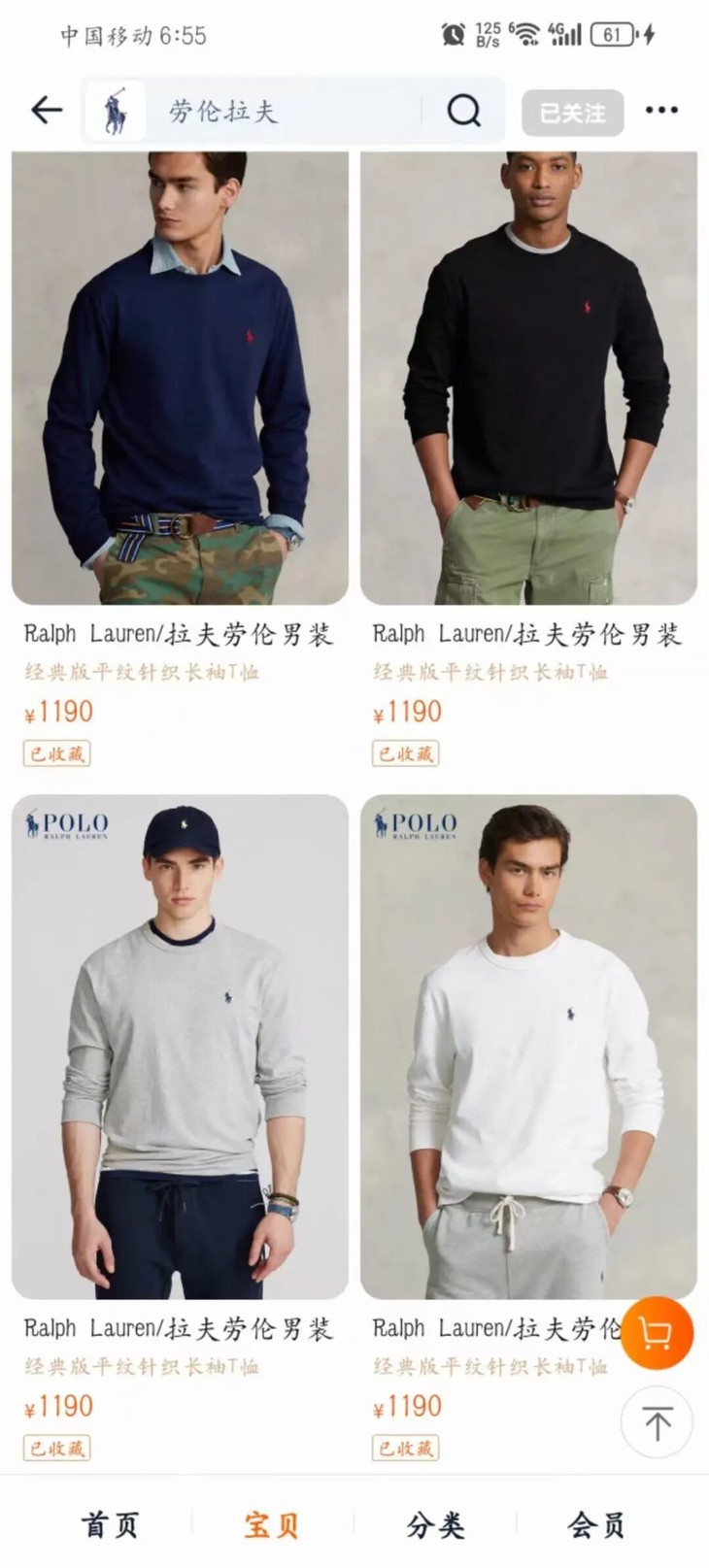Open the three-dot more options menu
Image resolution: width=709 pixels, height=1568 pixels.
tap(663, 110)
